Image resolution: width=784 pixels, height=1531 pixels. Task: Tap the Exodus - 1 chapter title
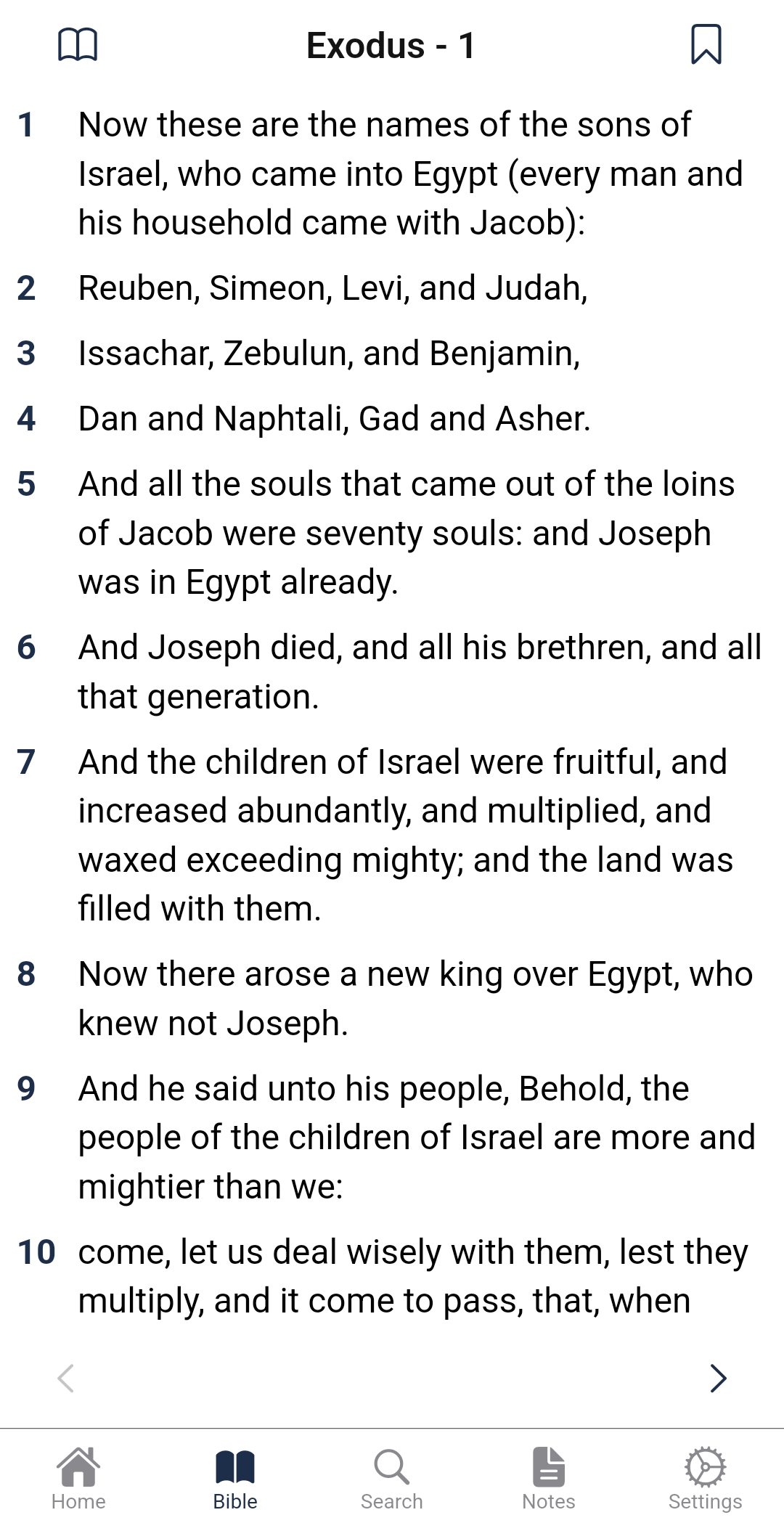click(x=391, y=46)
